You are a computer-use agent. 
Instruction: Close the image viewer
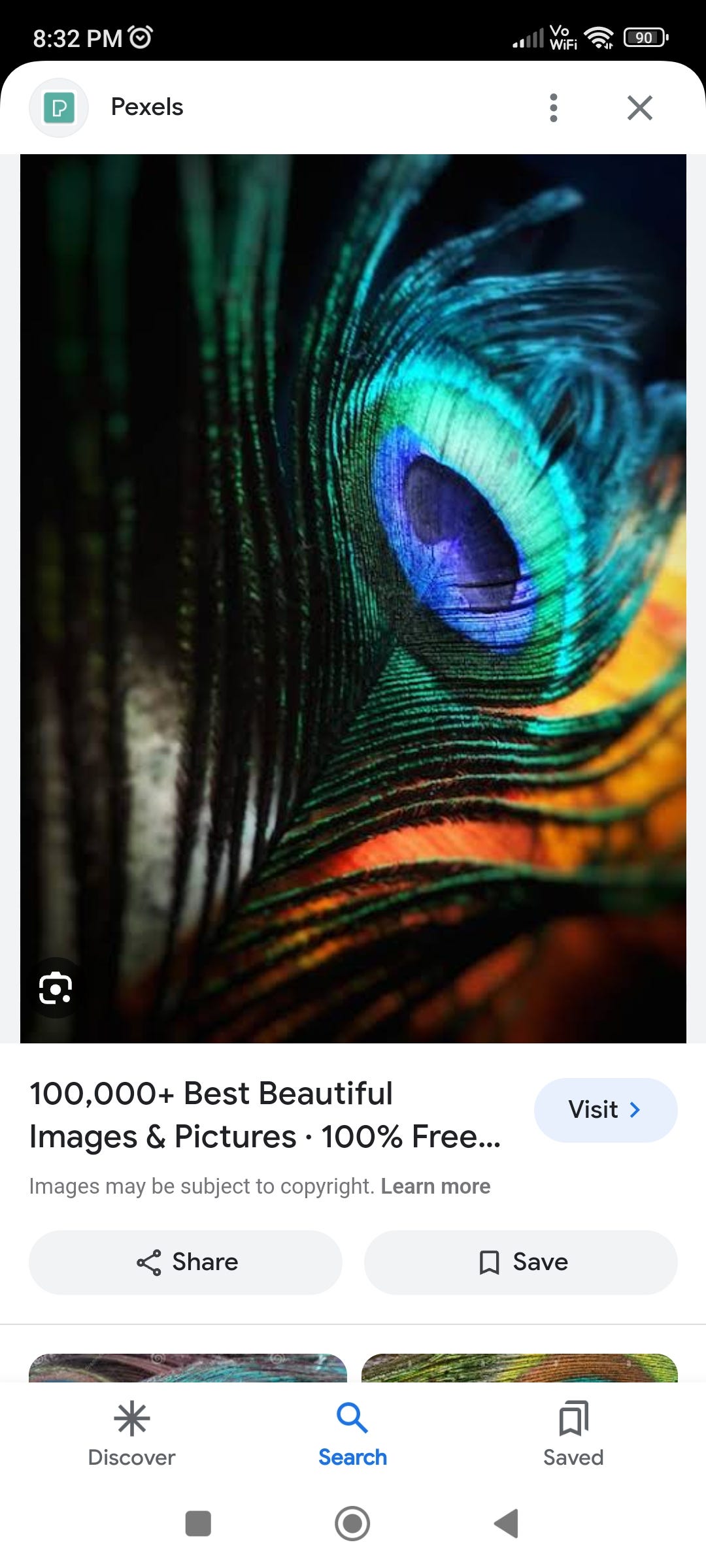[639, 108]
